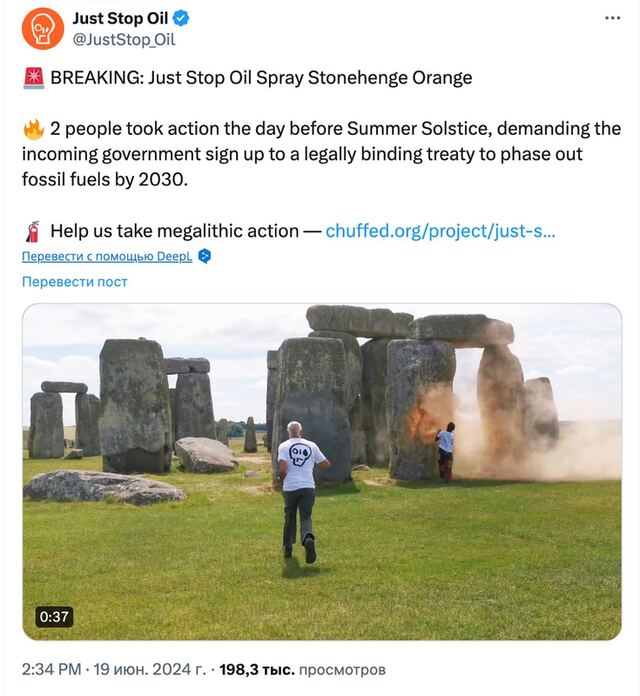The height and width of the screenshot is (696, 640).
Task: Open the Just Stop Oil profile avatar
Action: (43, 29)
